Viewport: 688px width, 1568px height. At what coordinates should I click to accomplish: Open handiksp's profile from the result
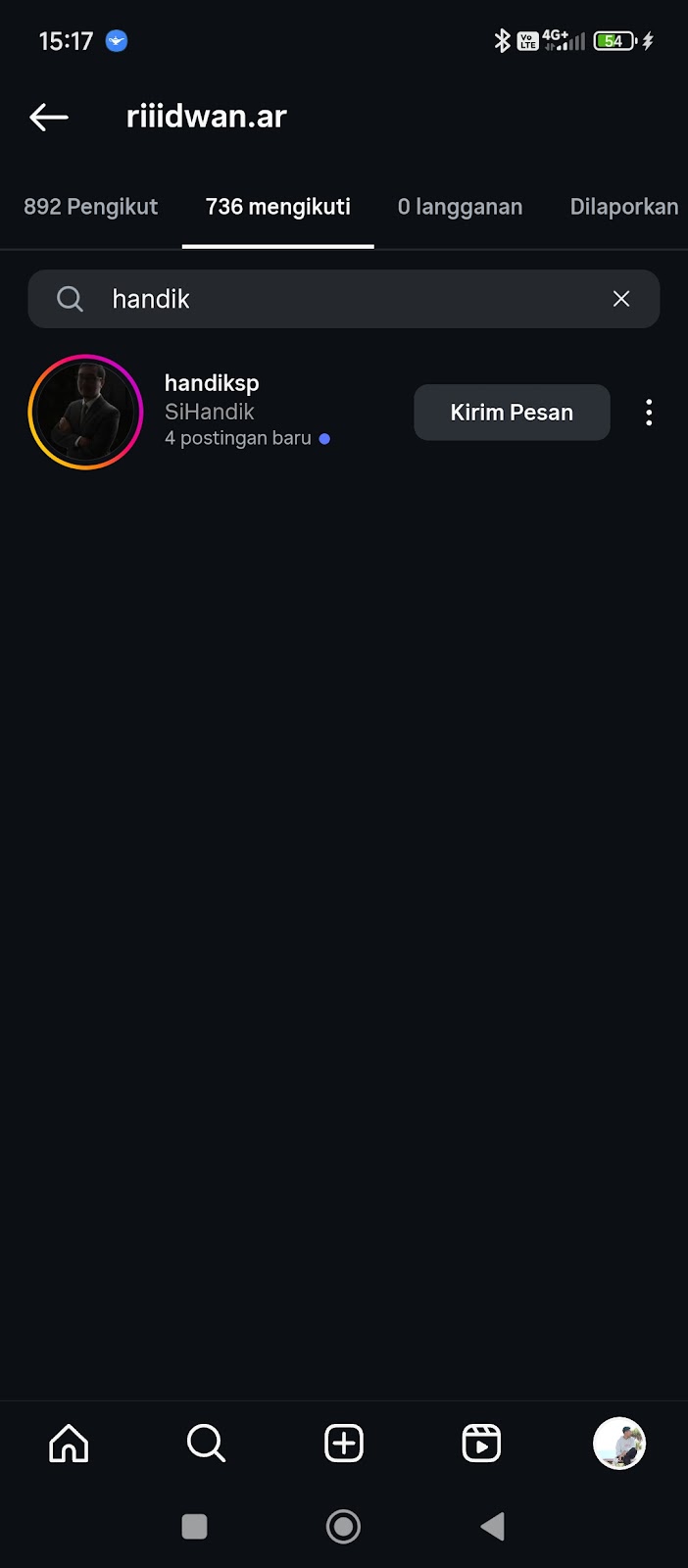[212, 383]
